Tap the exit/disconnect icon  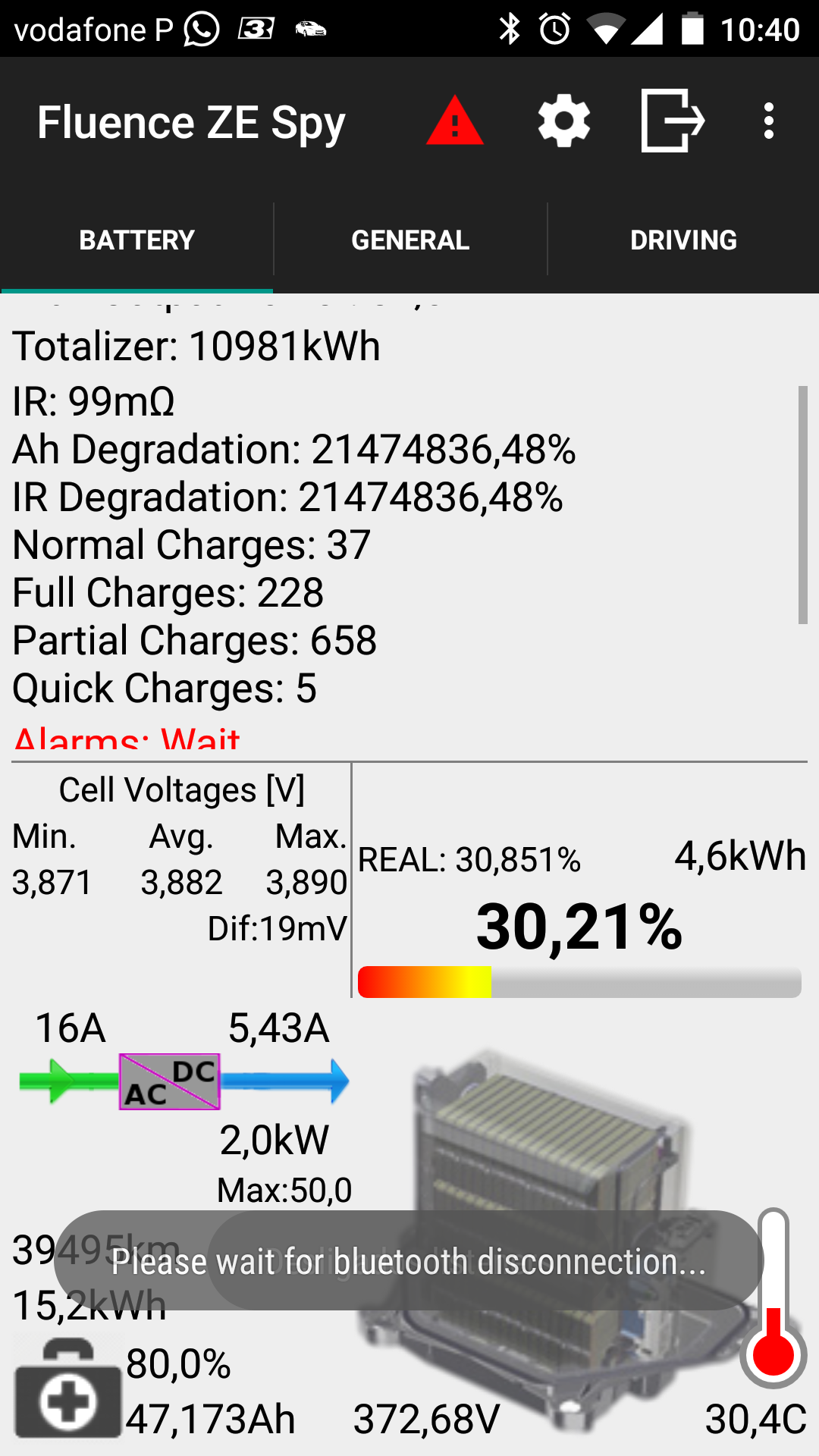pos(673,121)
